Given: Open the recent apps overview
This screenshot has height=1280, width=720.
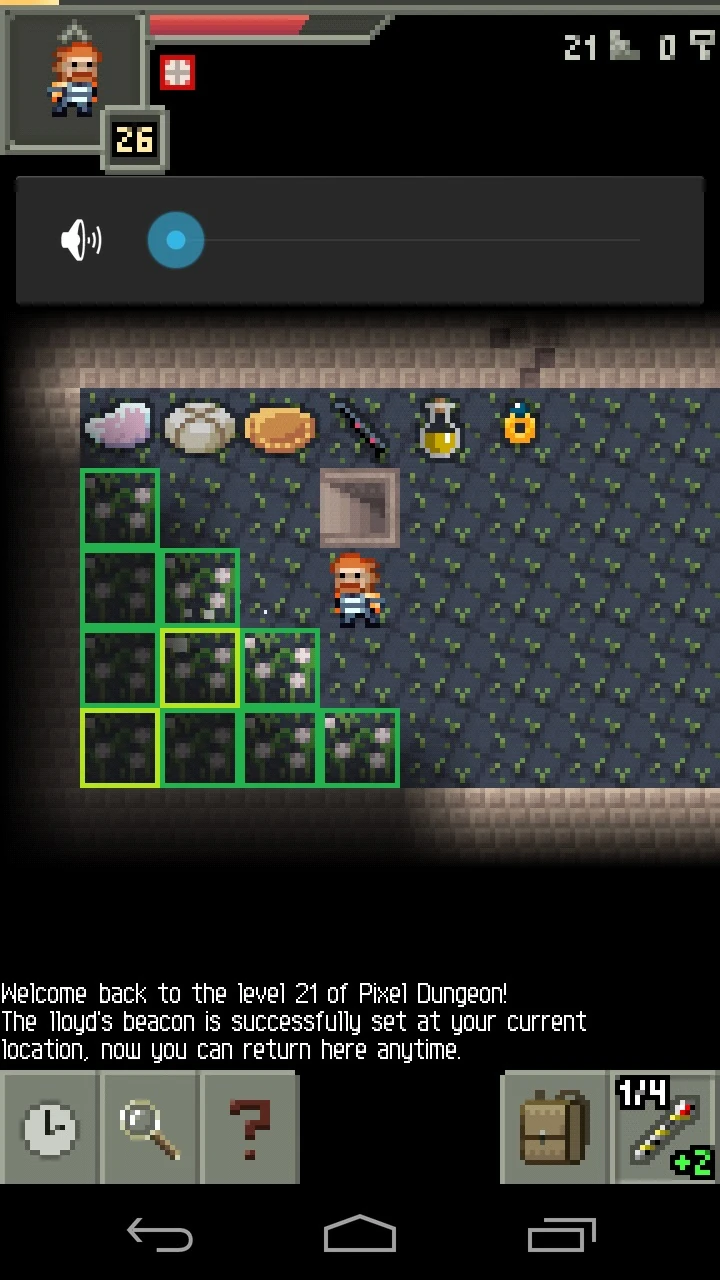Looking at the screenshot, I should click(x=561, y=1235).
